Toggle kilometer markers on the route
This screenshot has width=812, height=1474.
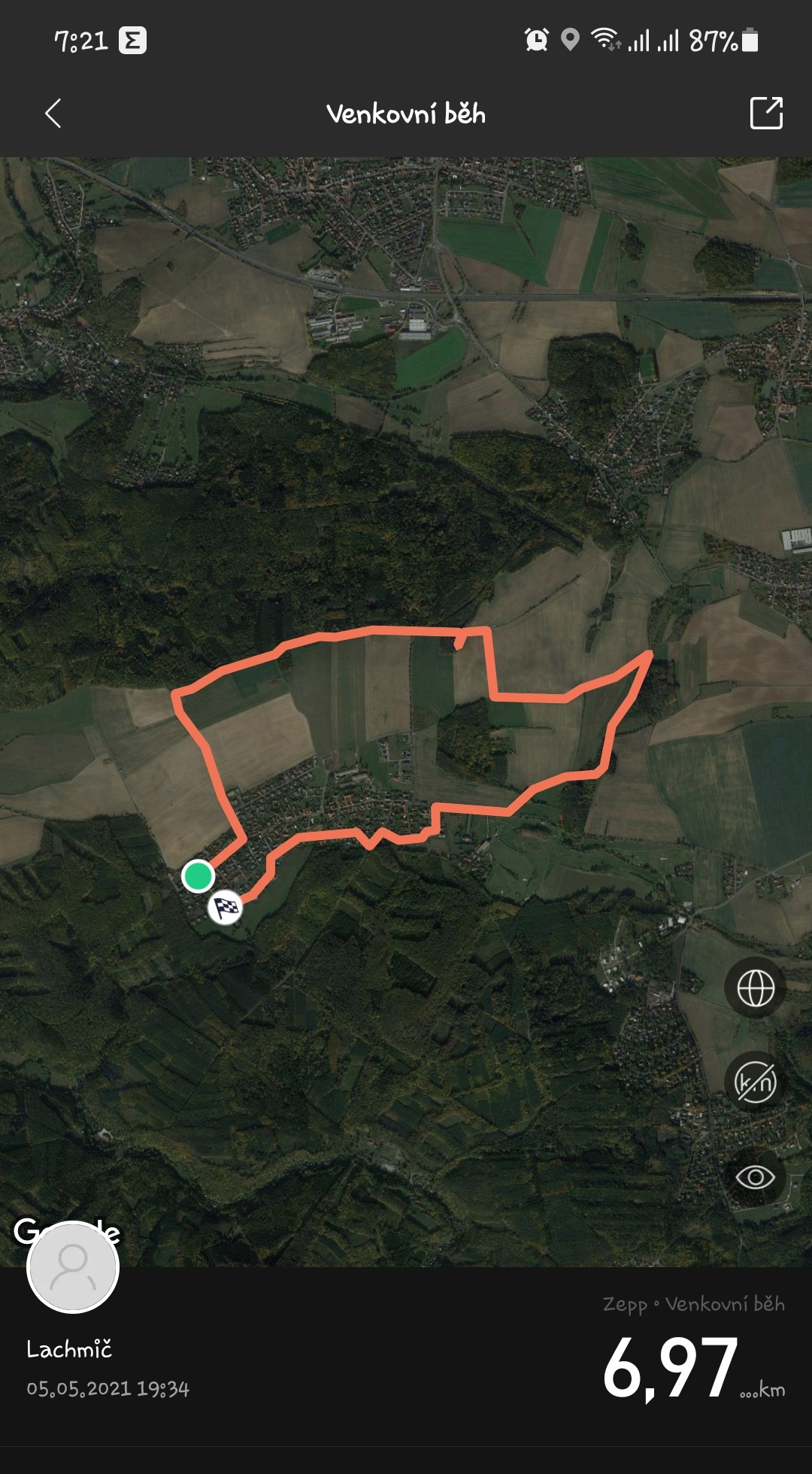point(755,1082)
